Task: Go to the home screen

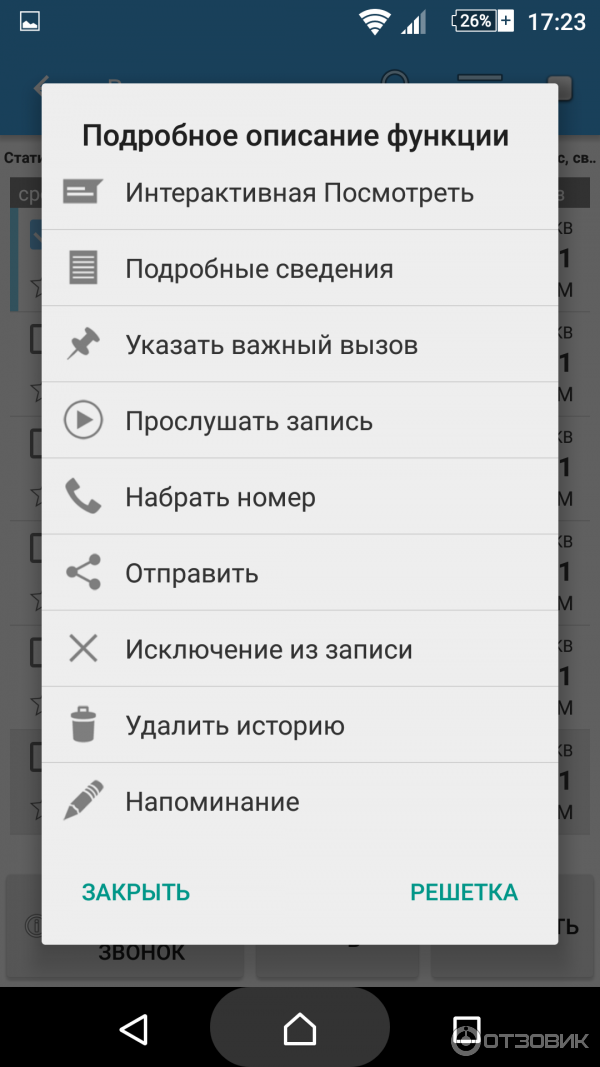Action: tap(299, 1028)
